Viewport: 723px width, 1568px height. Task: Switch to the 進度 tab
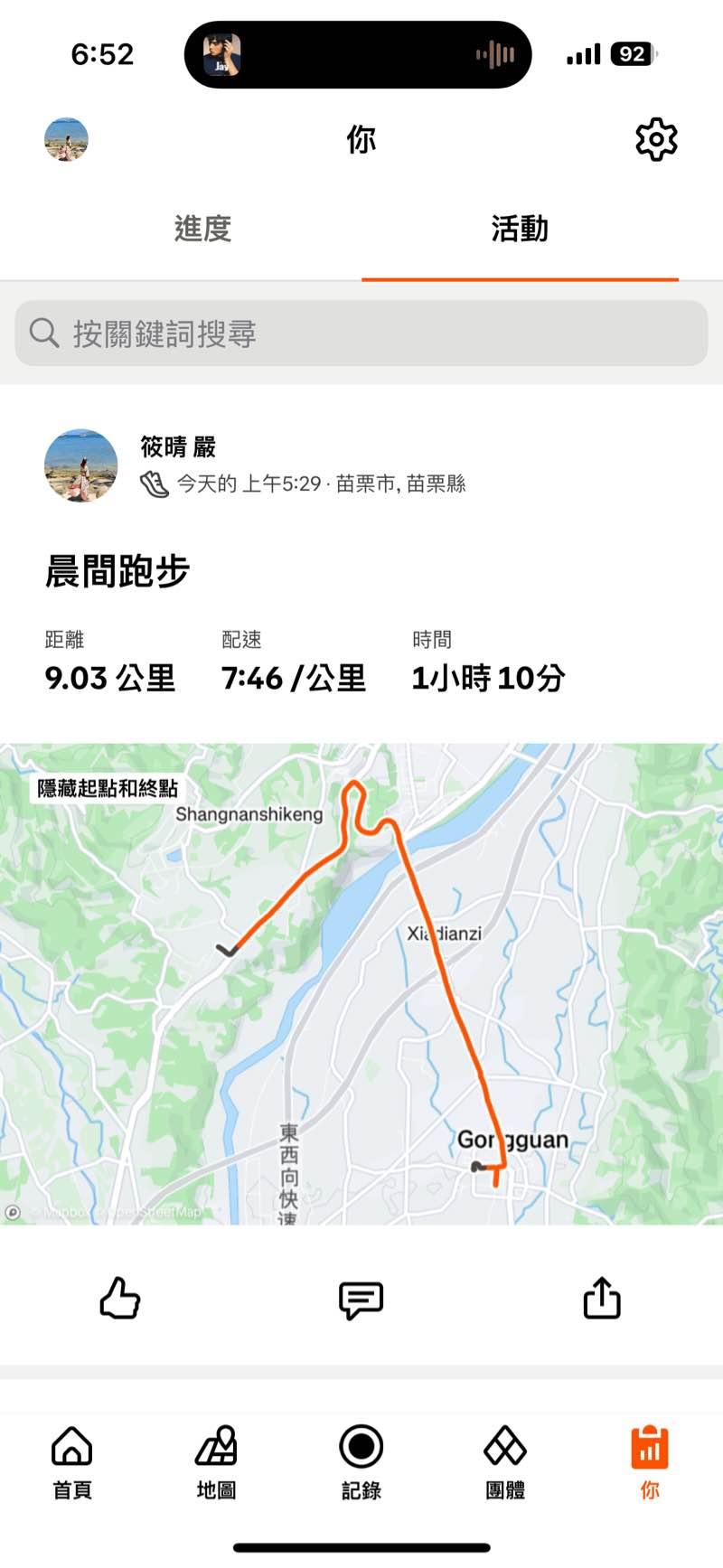202,229
